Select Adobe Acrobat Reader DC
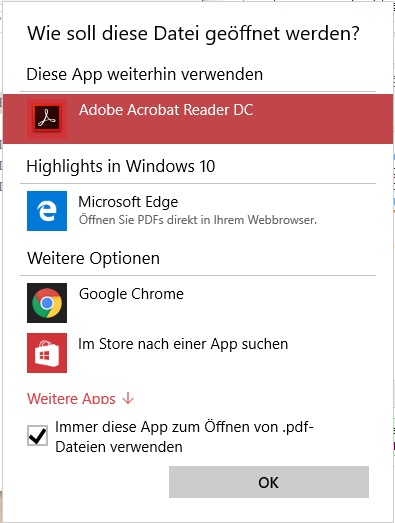Viewport: 395px width, 523px height. click(x=198, y=119)
